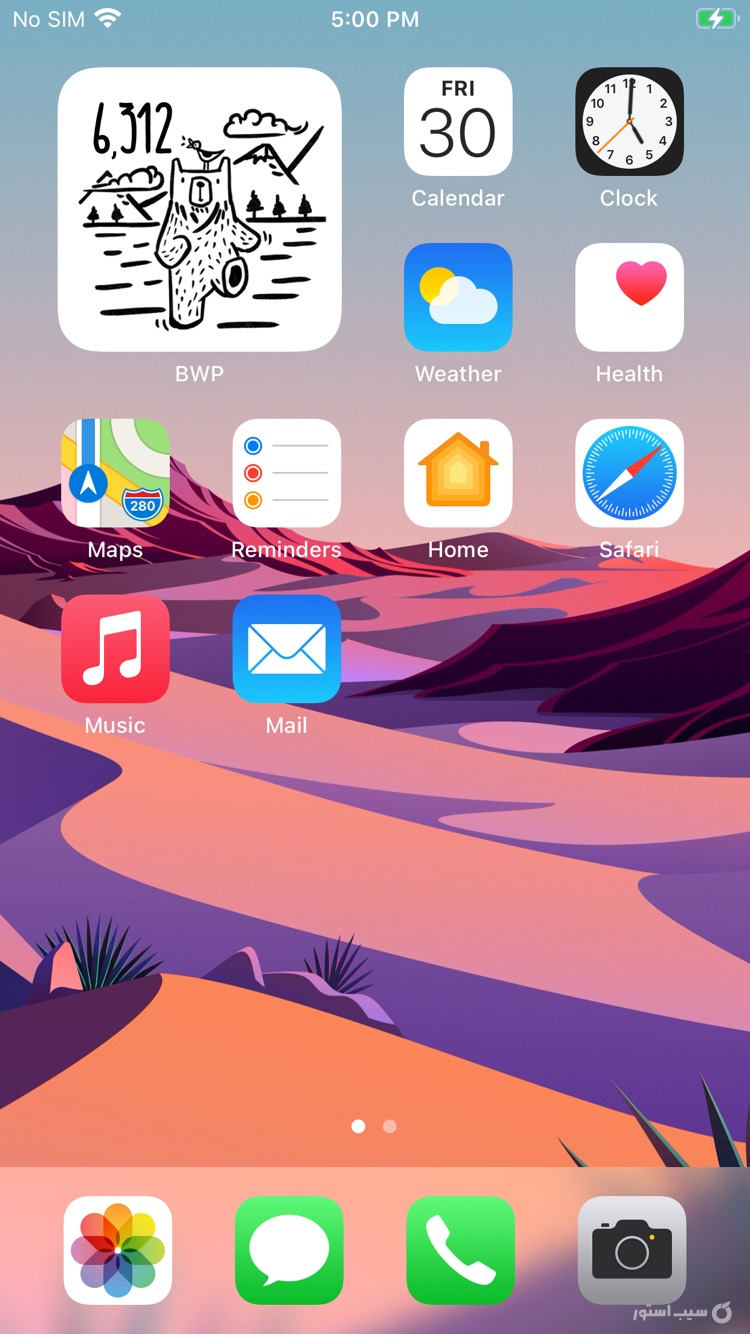
Task: Launch the Clock app
Action: tap(629, 122)
